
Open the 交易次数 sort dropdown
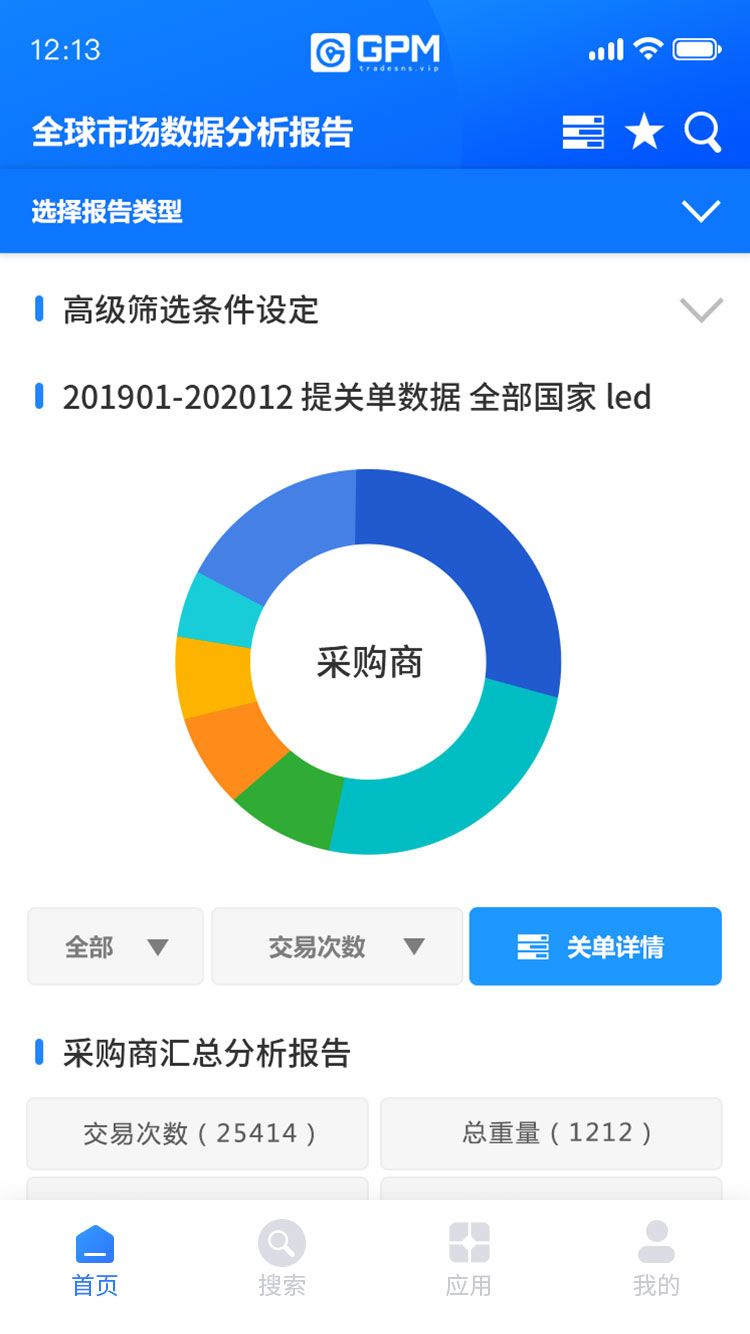[x=337, y=946]
